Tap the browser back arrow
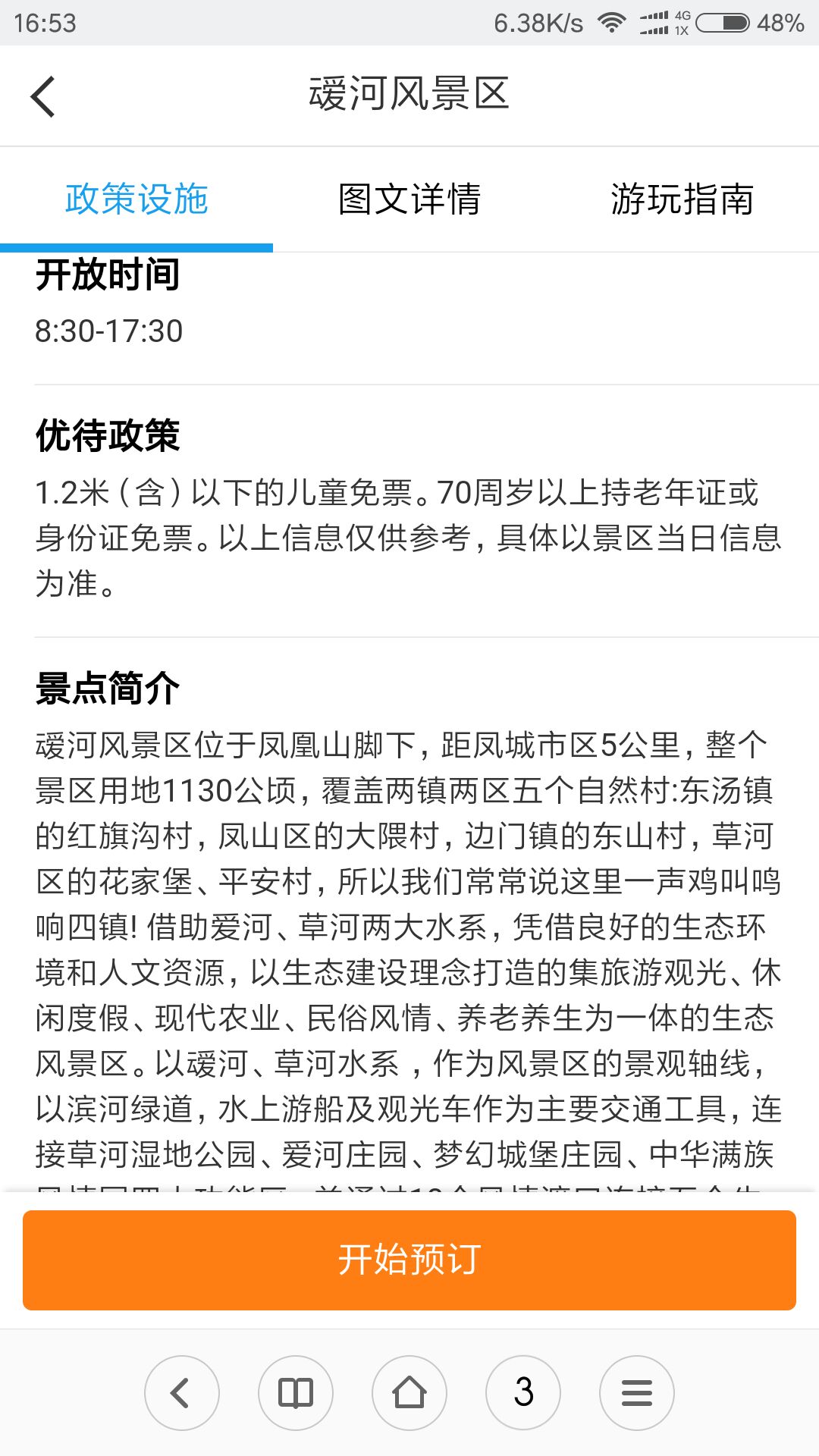Screen dimensions: 819x1456 point(182,1393)
